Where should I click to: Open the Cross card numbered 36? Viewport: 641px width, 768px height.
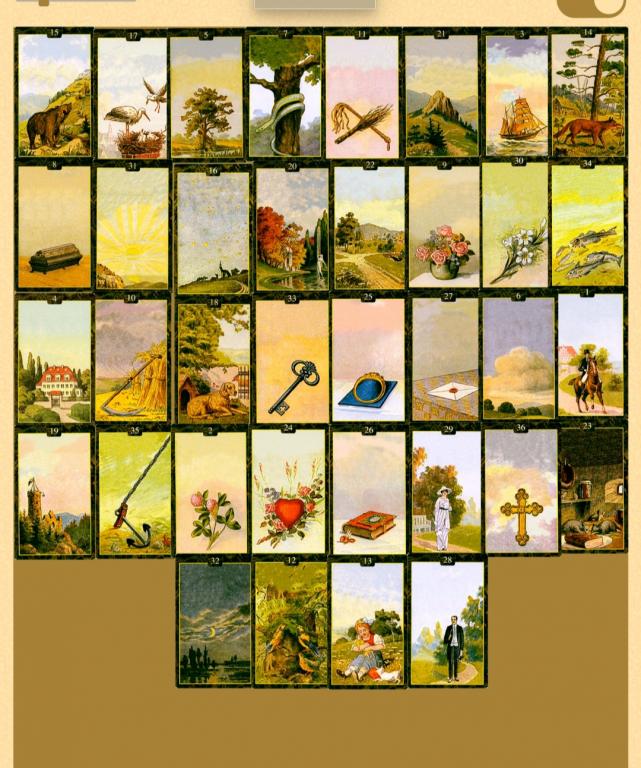(521, 492)
